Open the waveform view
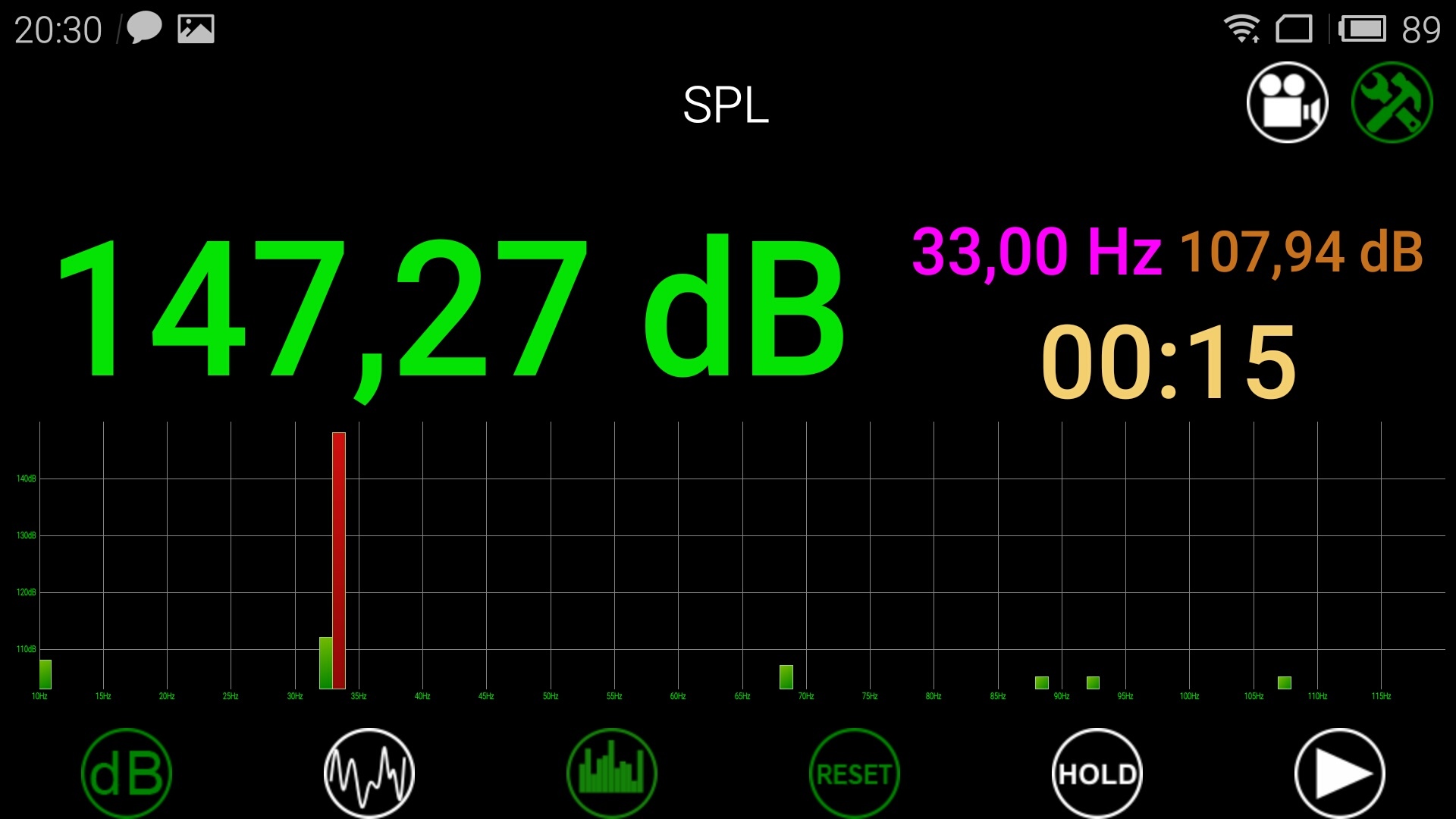 pyautogui.click(x=369, y=773)
